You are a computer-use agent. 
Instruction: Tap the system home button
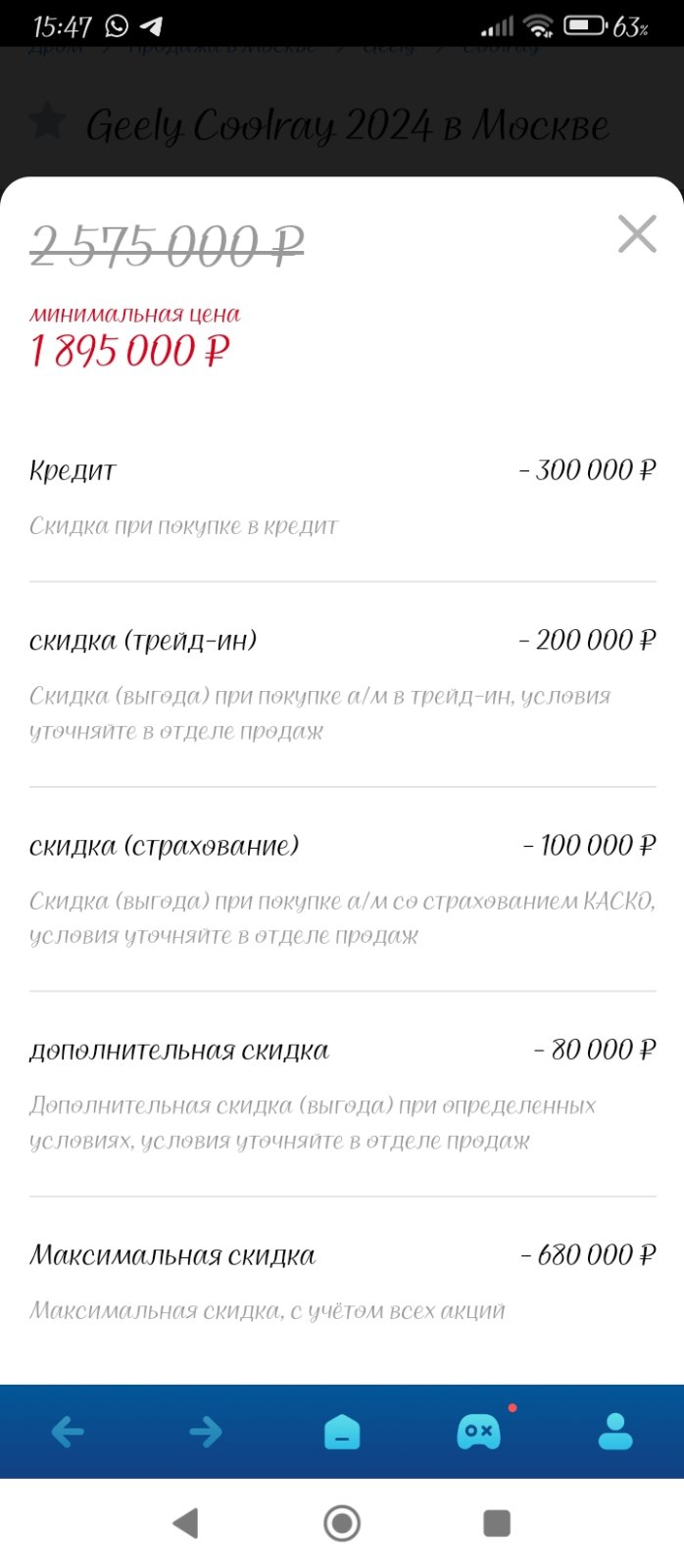click(x=342, y=1523)
